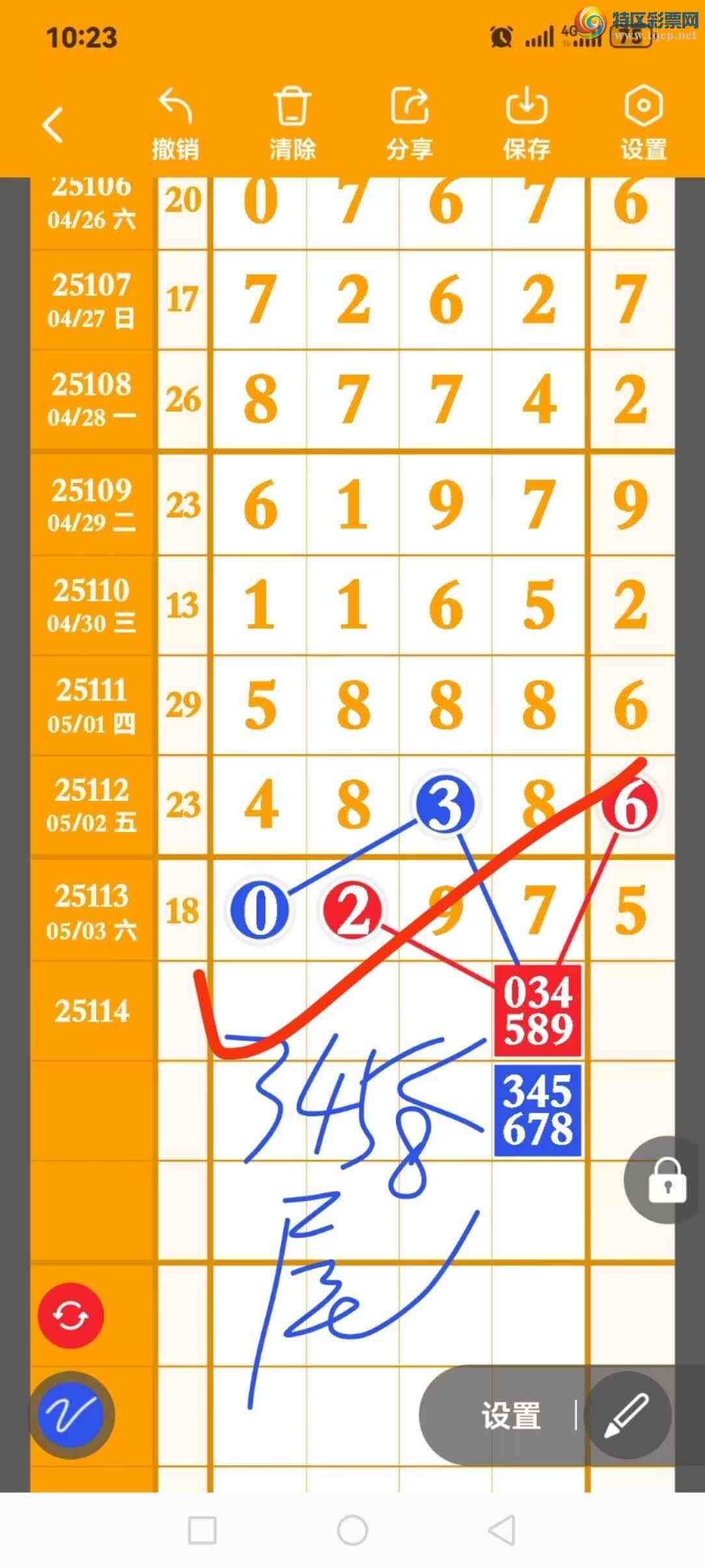Open pen 设置 in the bottom pill
Screen dimensions: 705x1568
tap(511, 1415)
